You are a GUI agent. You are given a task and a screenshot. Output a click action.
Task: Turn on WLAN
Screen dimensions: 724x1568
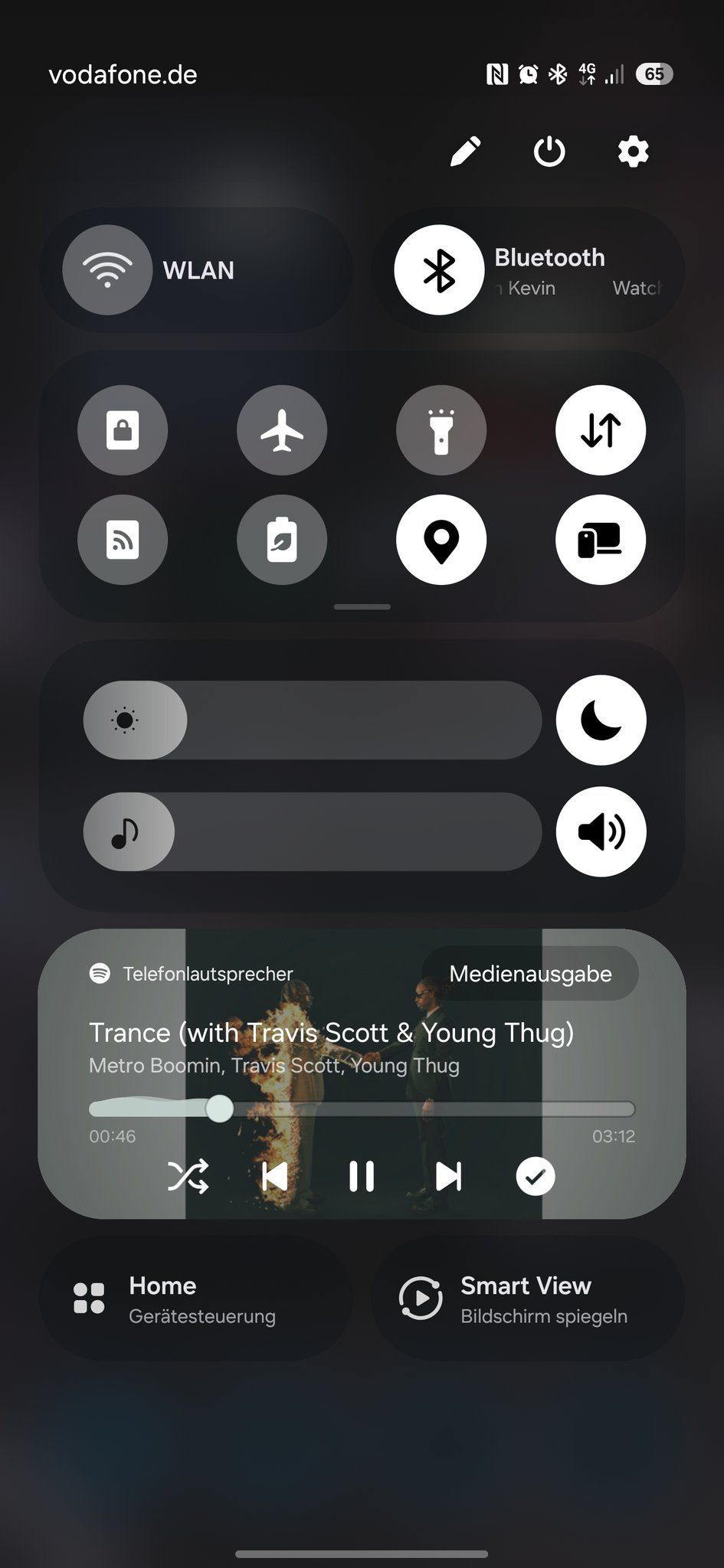(x=107, y=269)
